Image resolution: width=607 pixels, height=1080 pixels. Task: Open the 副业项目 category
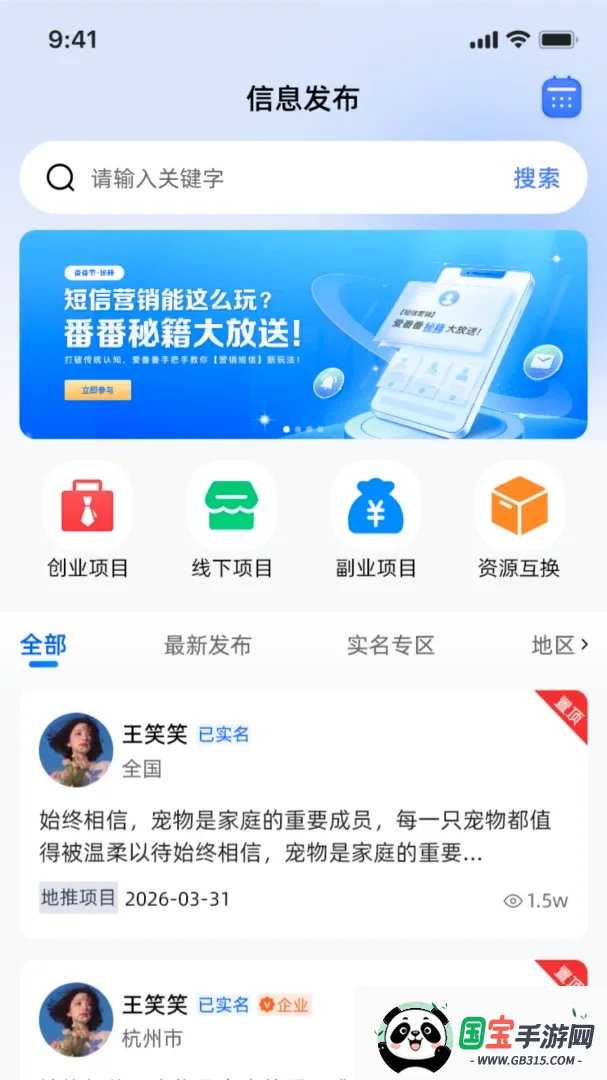[375, 521]
